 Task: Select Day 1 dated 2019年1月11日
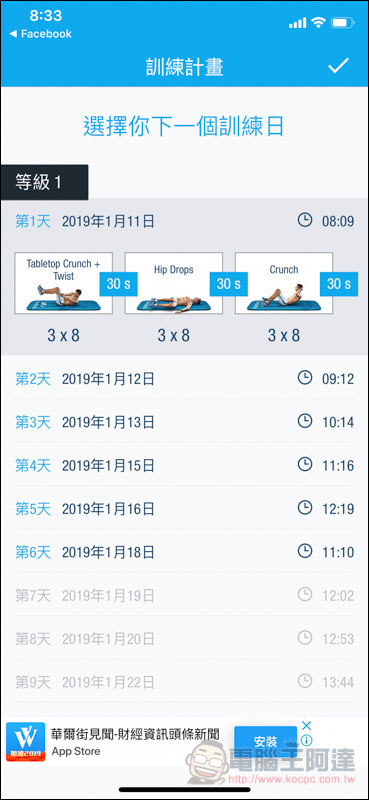184,221
